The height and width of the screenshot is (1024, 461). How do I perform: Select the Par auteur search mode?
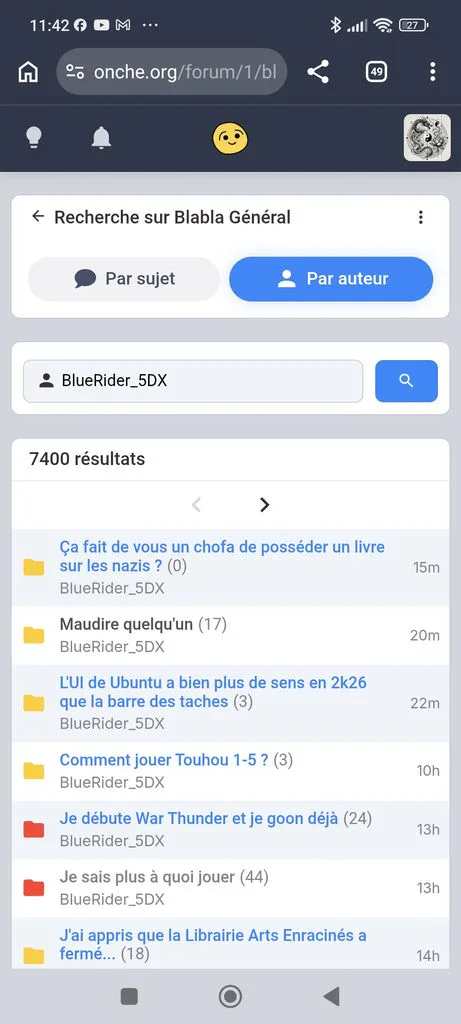[x=331, y=279]
